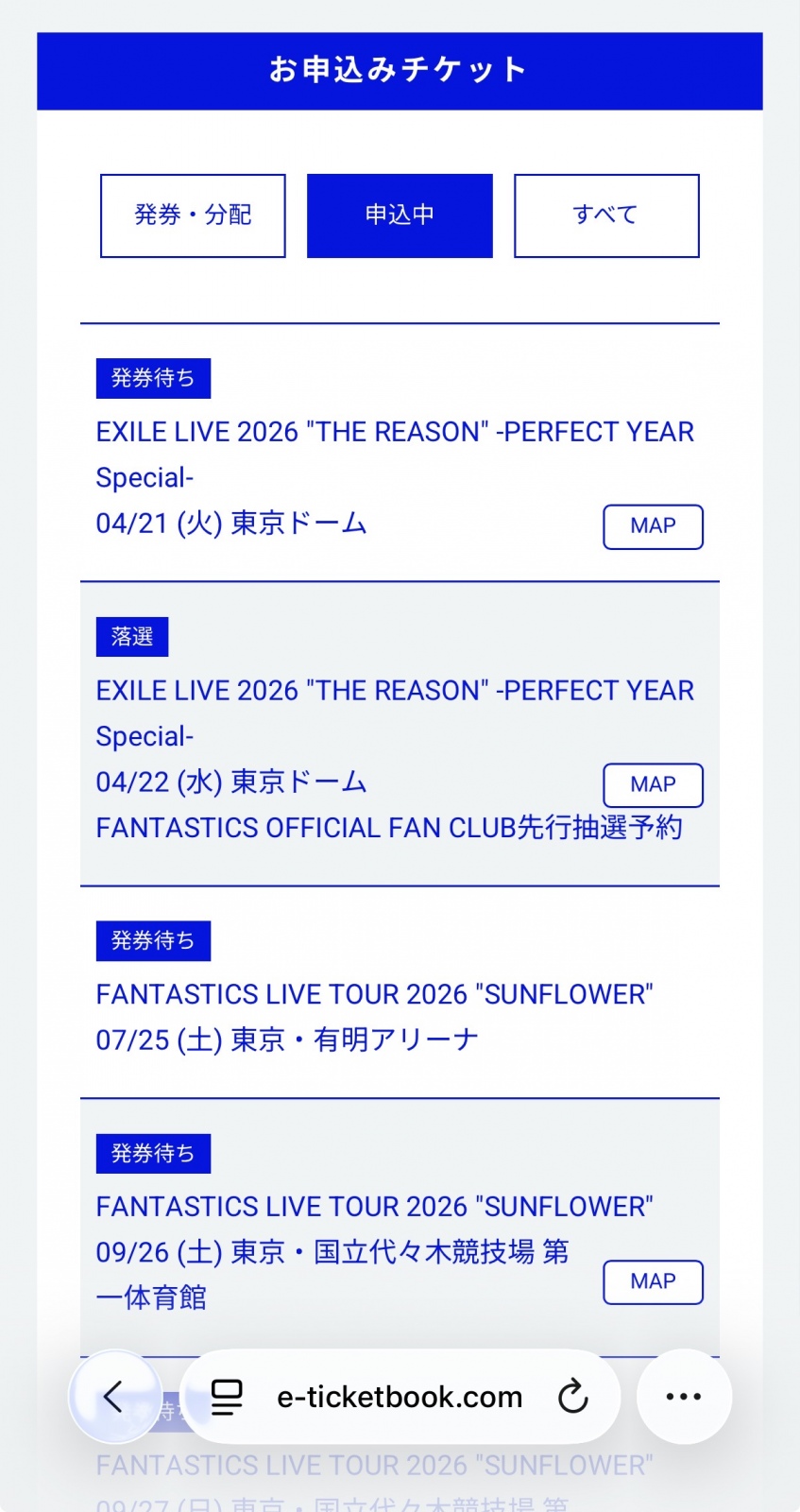Switch to the 発券・分配 tab
The width and height of the screenshot is (800, 1512).
coord(193,215)
